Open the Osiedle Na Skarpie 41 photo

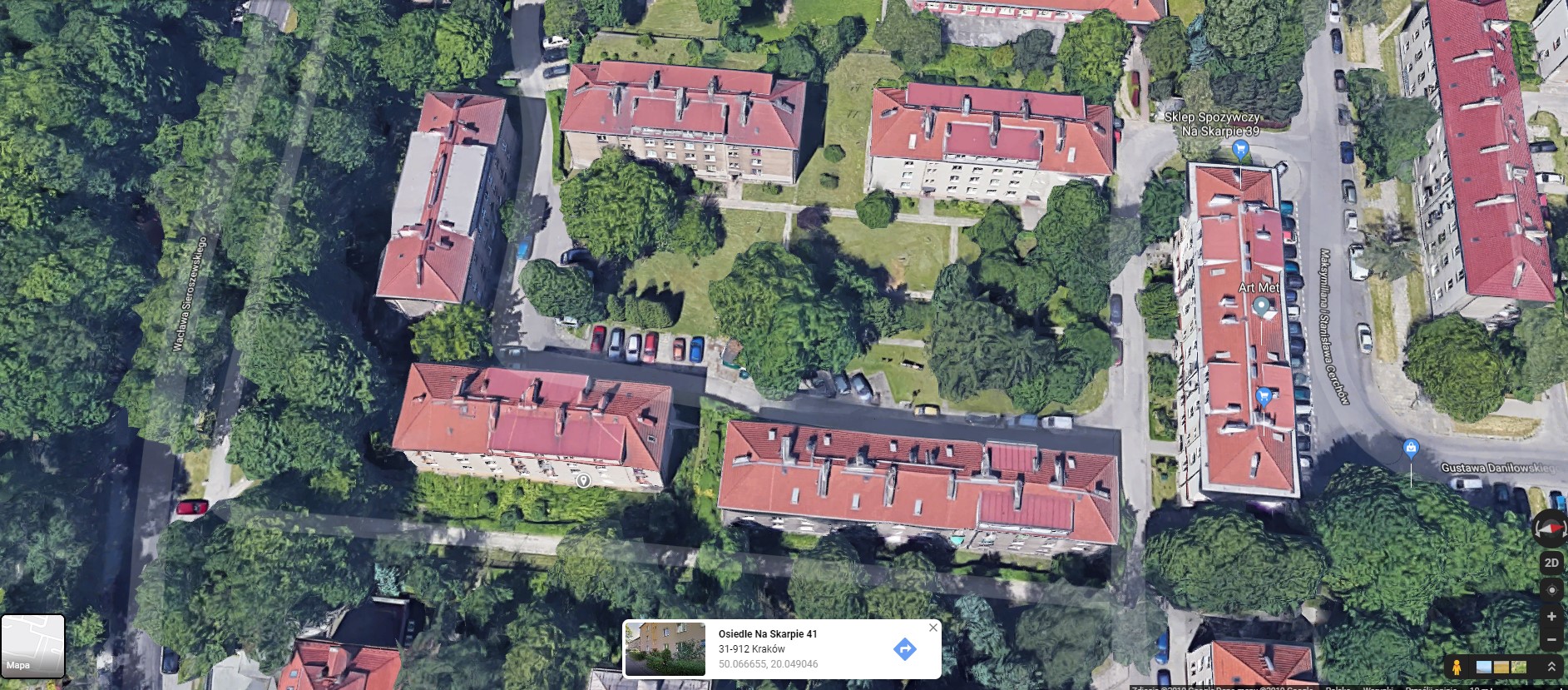[x=665, y=649]
